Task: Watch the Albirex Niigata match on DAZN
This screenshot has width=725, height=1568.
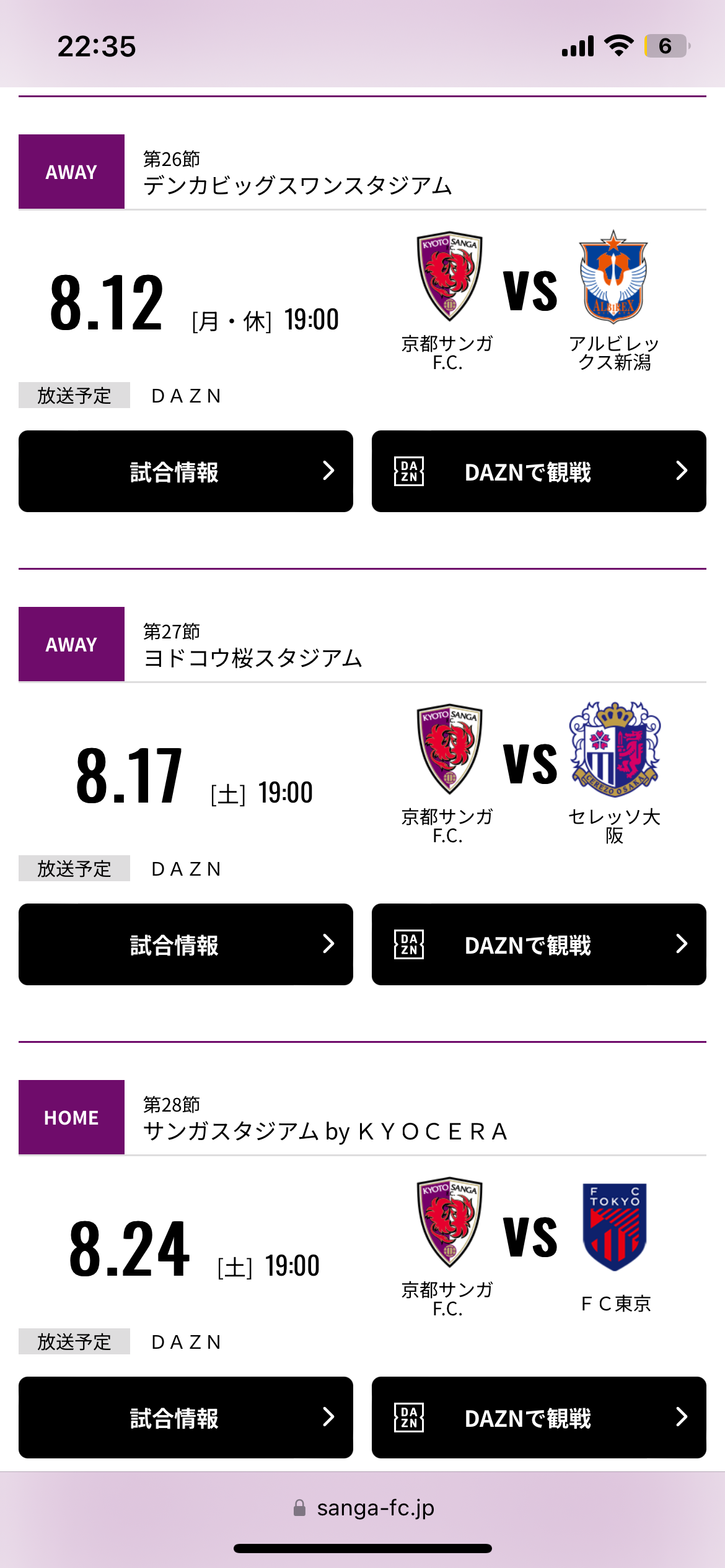Action: click(538, 471)
